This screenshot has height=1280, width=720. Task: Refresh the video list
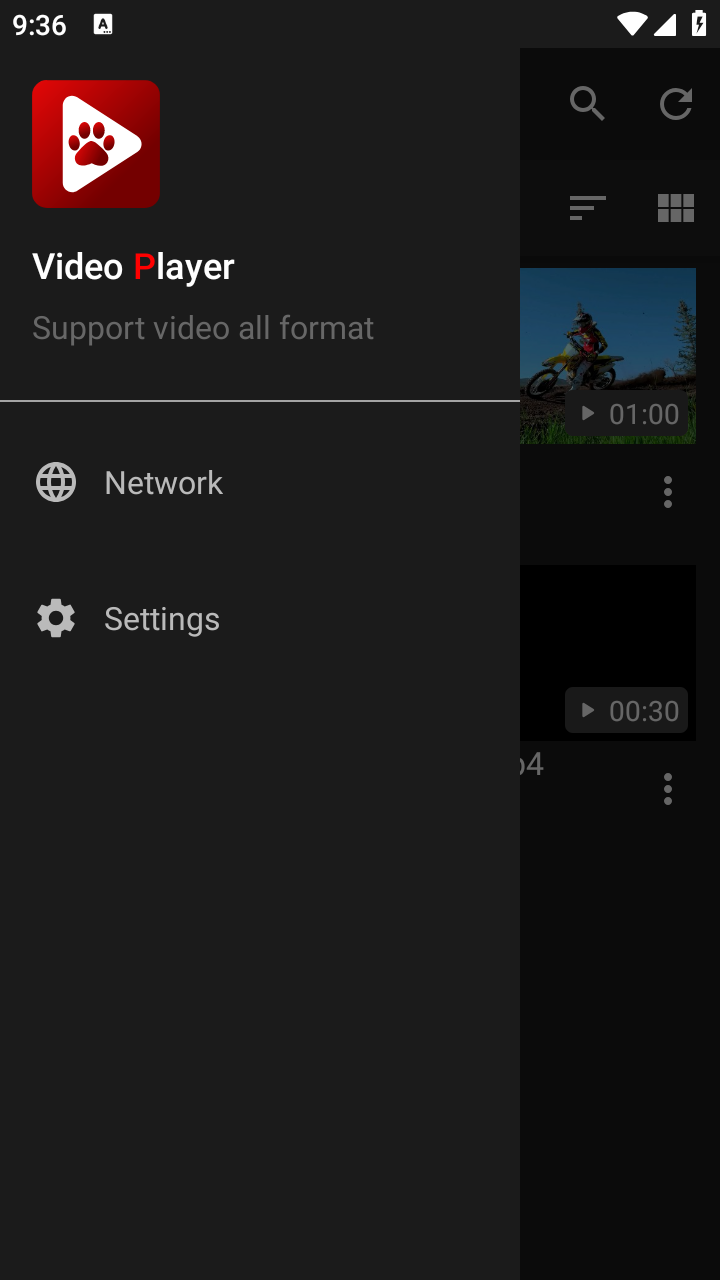[x=676, y=104]
